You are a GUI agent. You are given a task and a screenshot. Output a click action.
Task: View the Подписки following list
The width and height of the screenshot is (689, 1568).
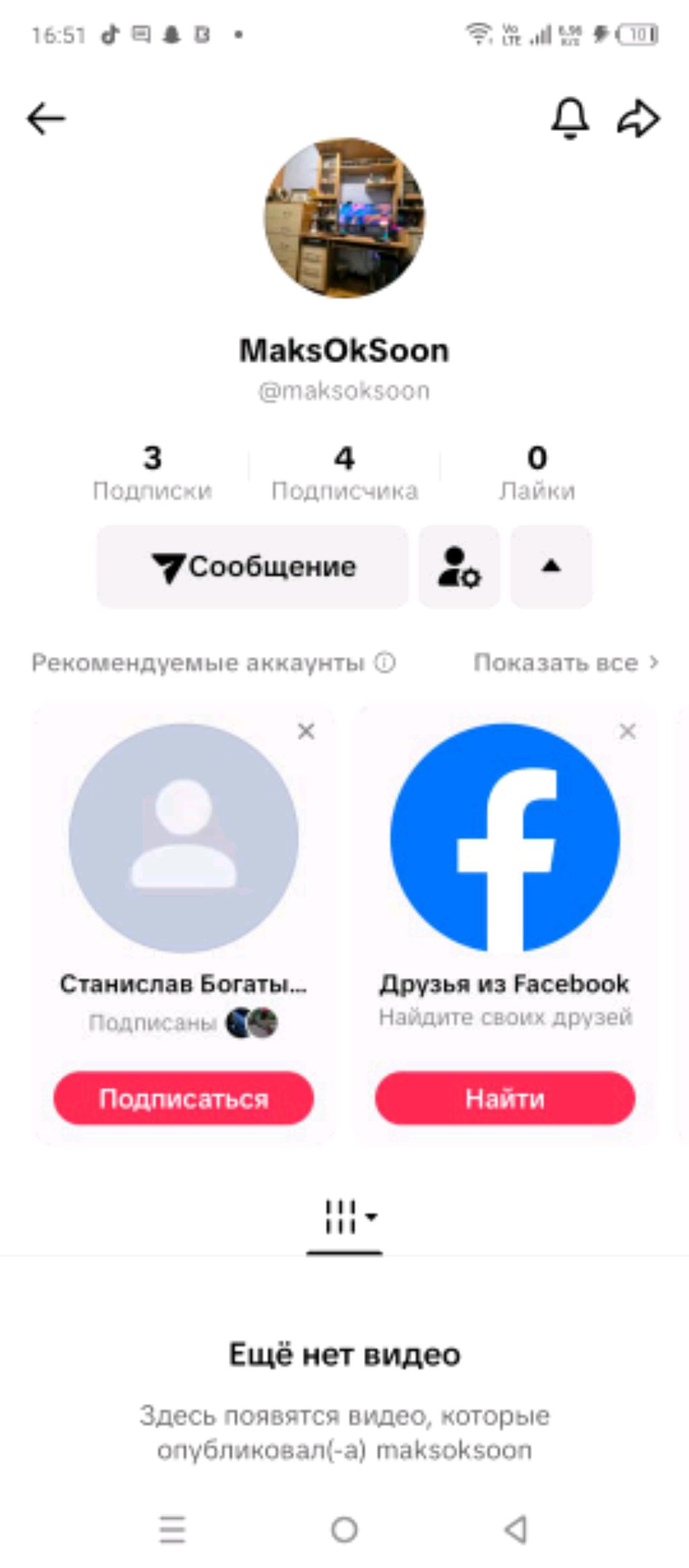(152, 473)
